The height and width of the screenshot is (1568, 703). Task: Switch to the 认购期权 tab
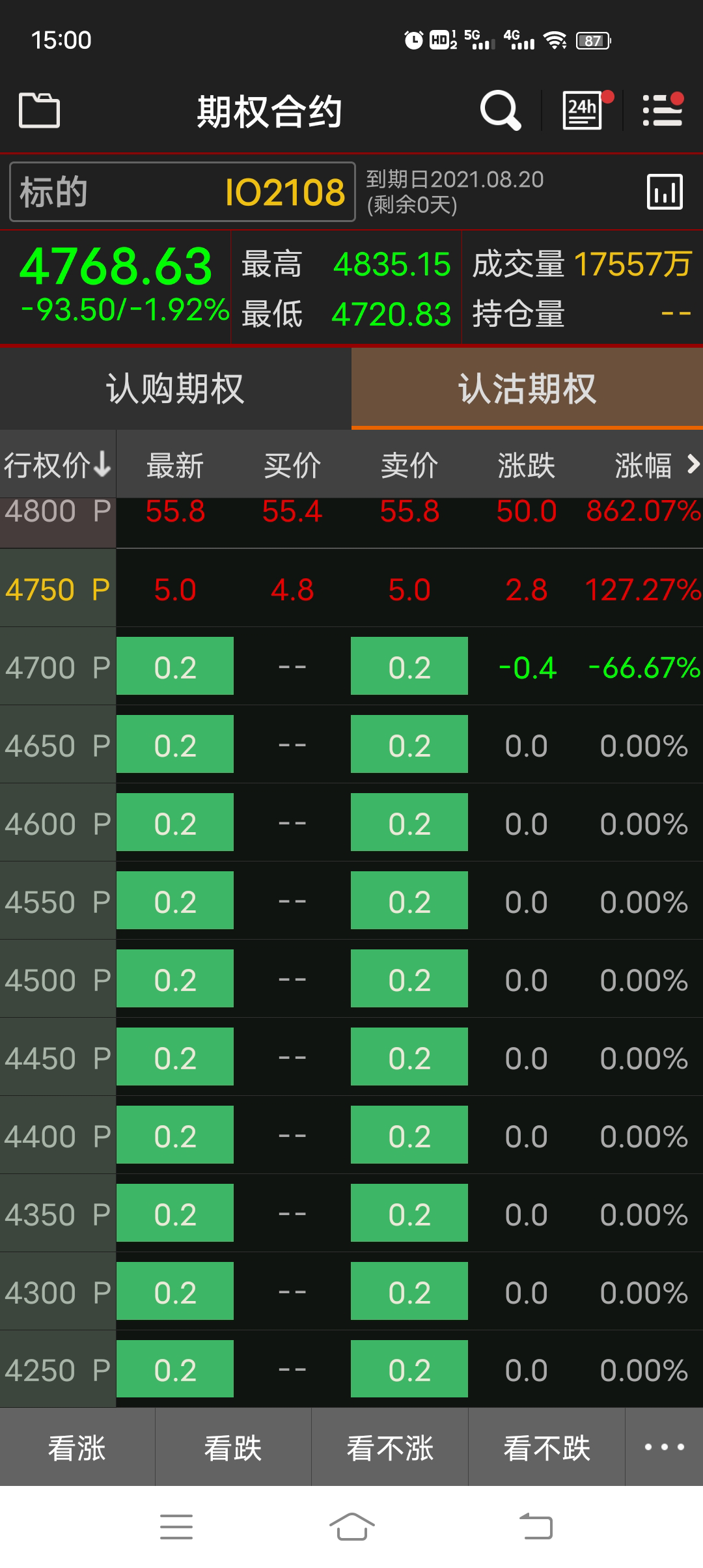point(176,389)
